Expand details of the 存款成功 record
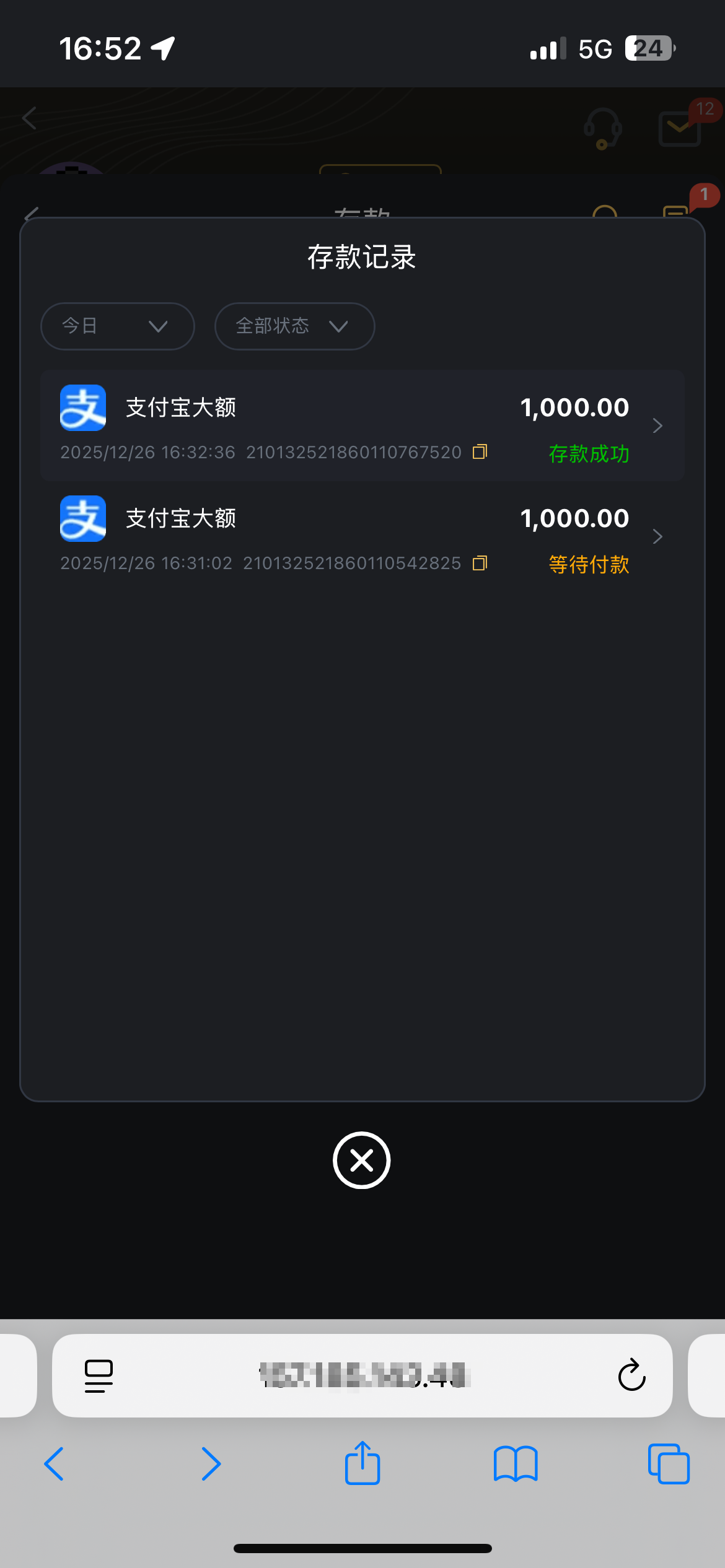725x1568 pixels. coord(657,425)
